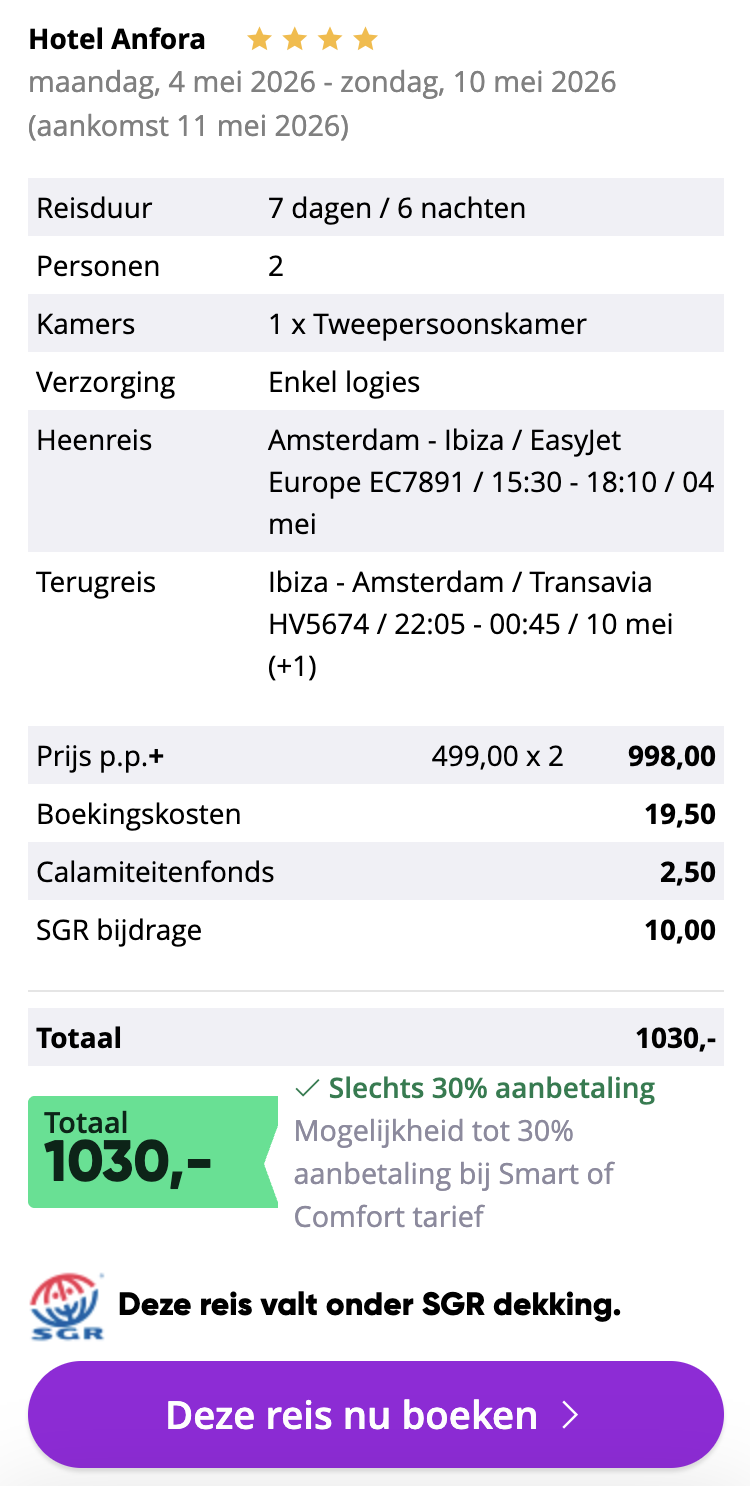Select the SGR bijdrage fee entry
The image size is (750, 1486).
click(375, 929)
